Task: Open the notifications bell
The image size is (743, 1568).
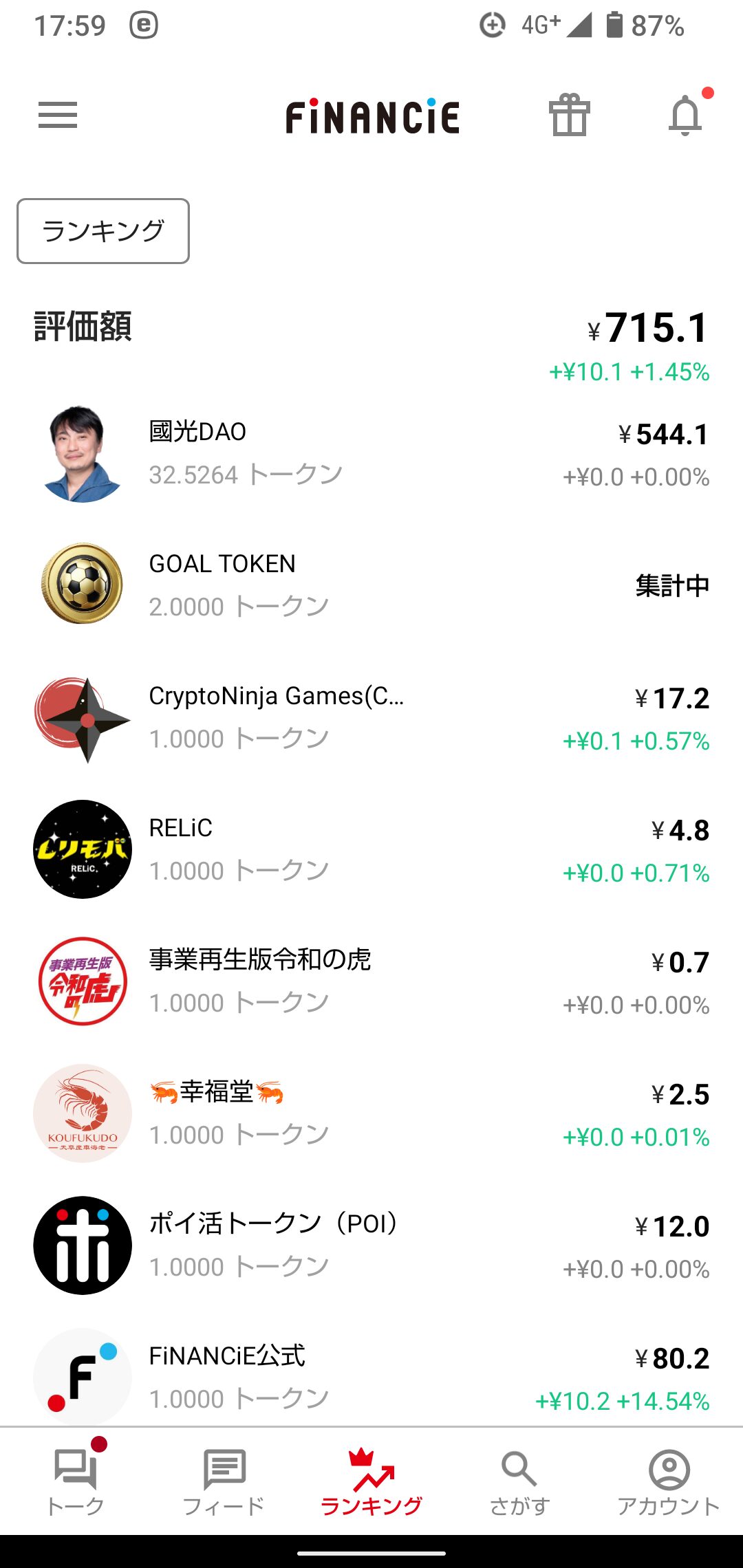Action: pyautogui.click(x=685, y=115)
